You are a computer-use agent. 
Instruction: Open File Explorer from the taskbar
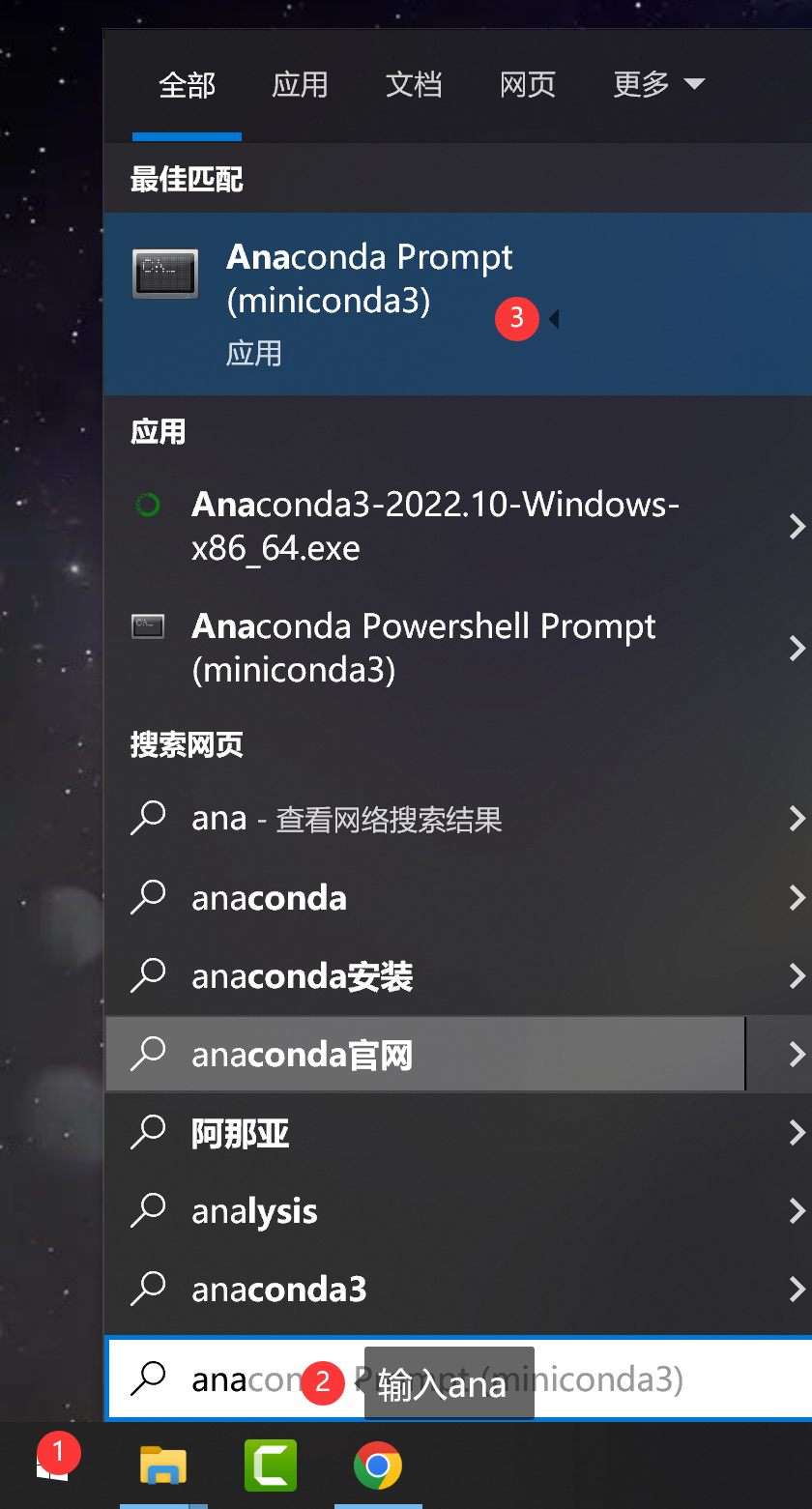pyautogui.click(x=163, y=1466)
